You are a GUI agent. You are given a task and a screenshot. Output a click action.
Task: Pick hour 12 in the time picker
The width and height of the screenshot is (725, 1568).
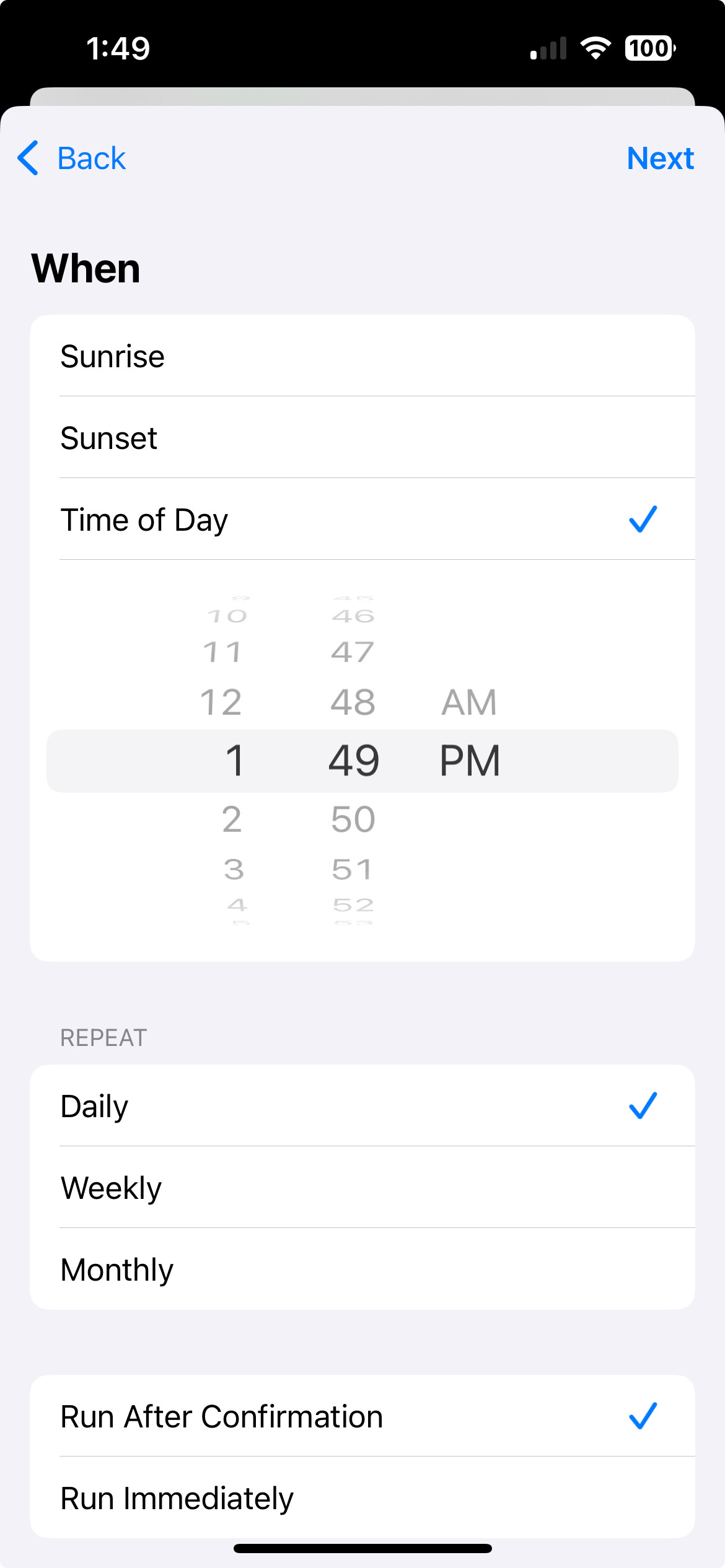click(221, 702)
